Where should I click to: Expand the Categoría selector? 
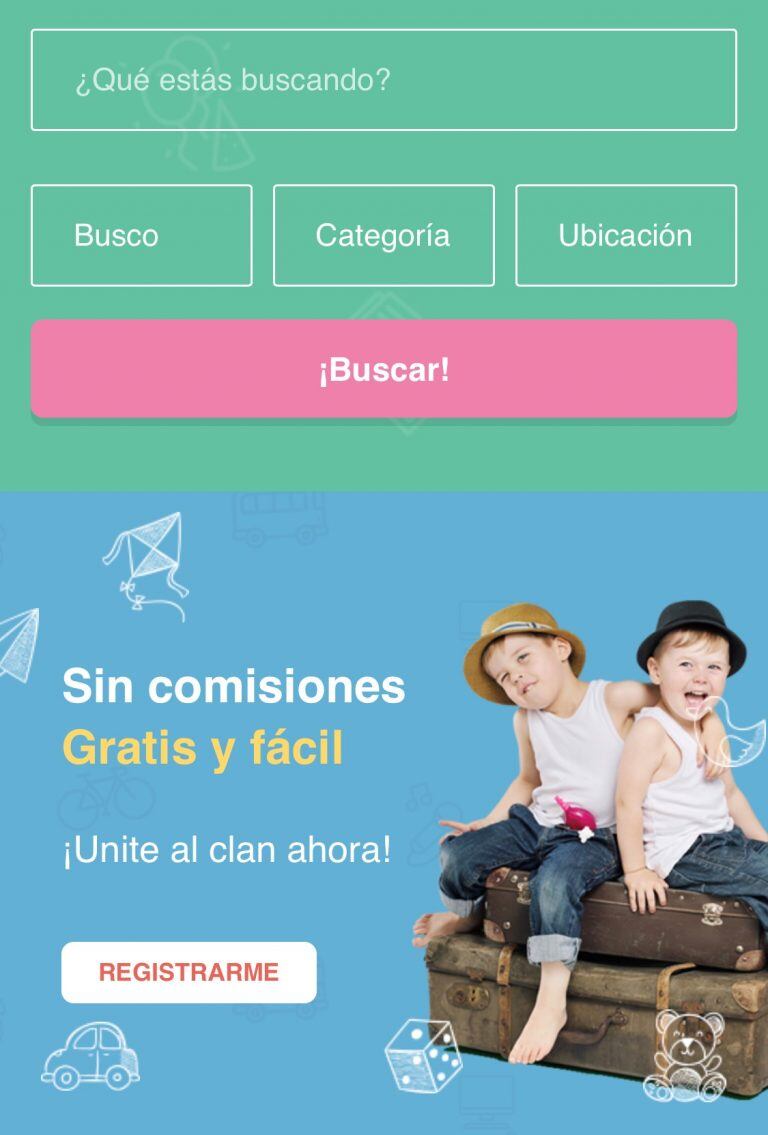click(383, 236)
